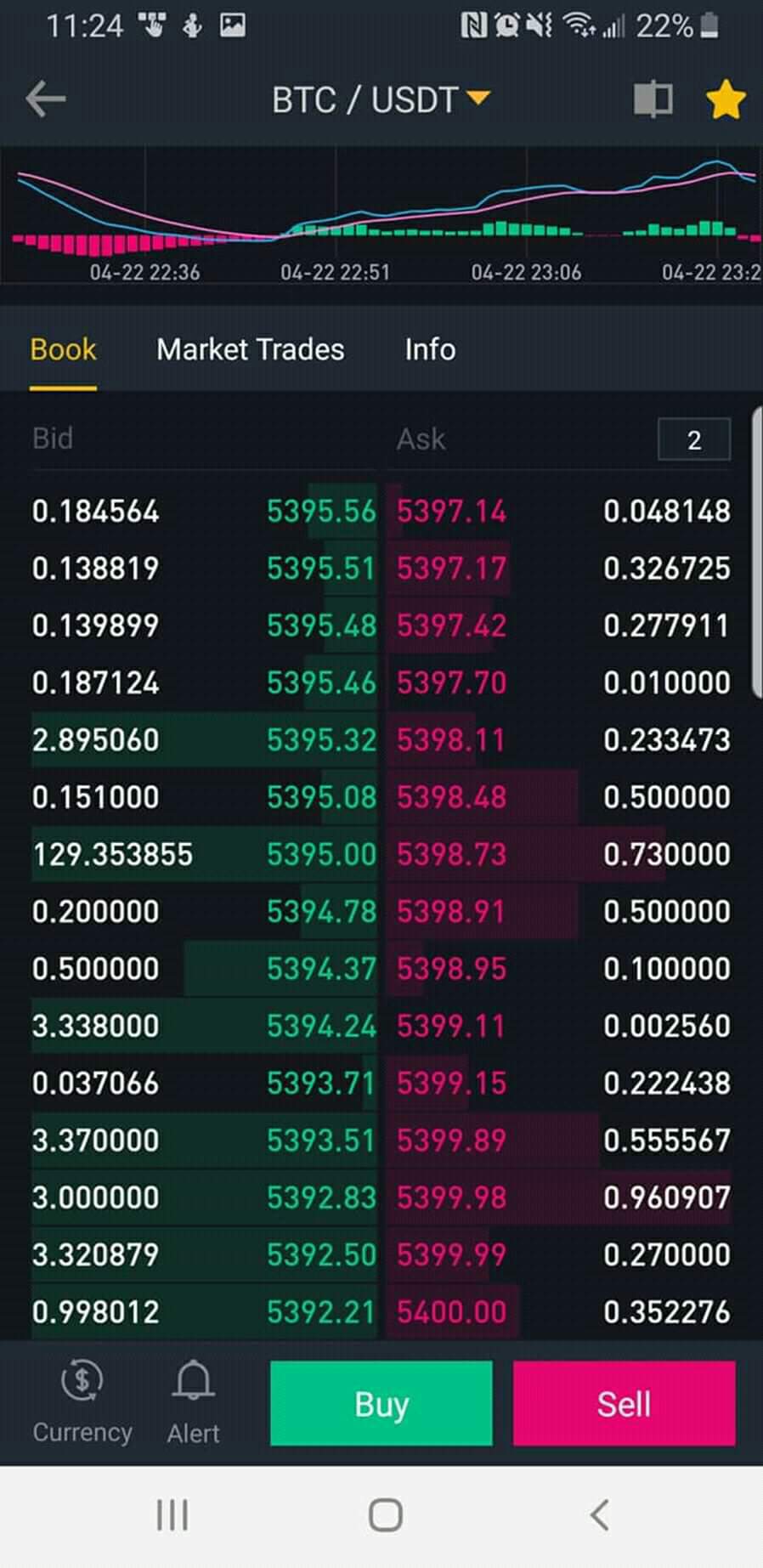Open the BTC / USDT pair dropdown
This screenshot has width=763, height=1568.
[381, 99]
